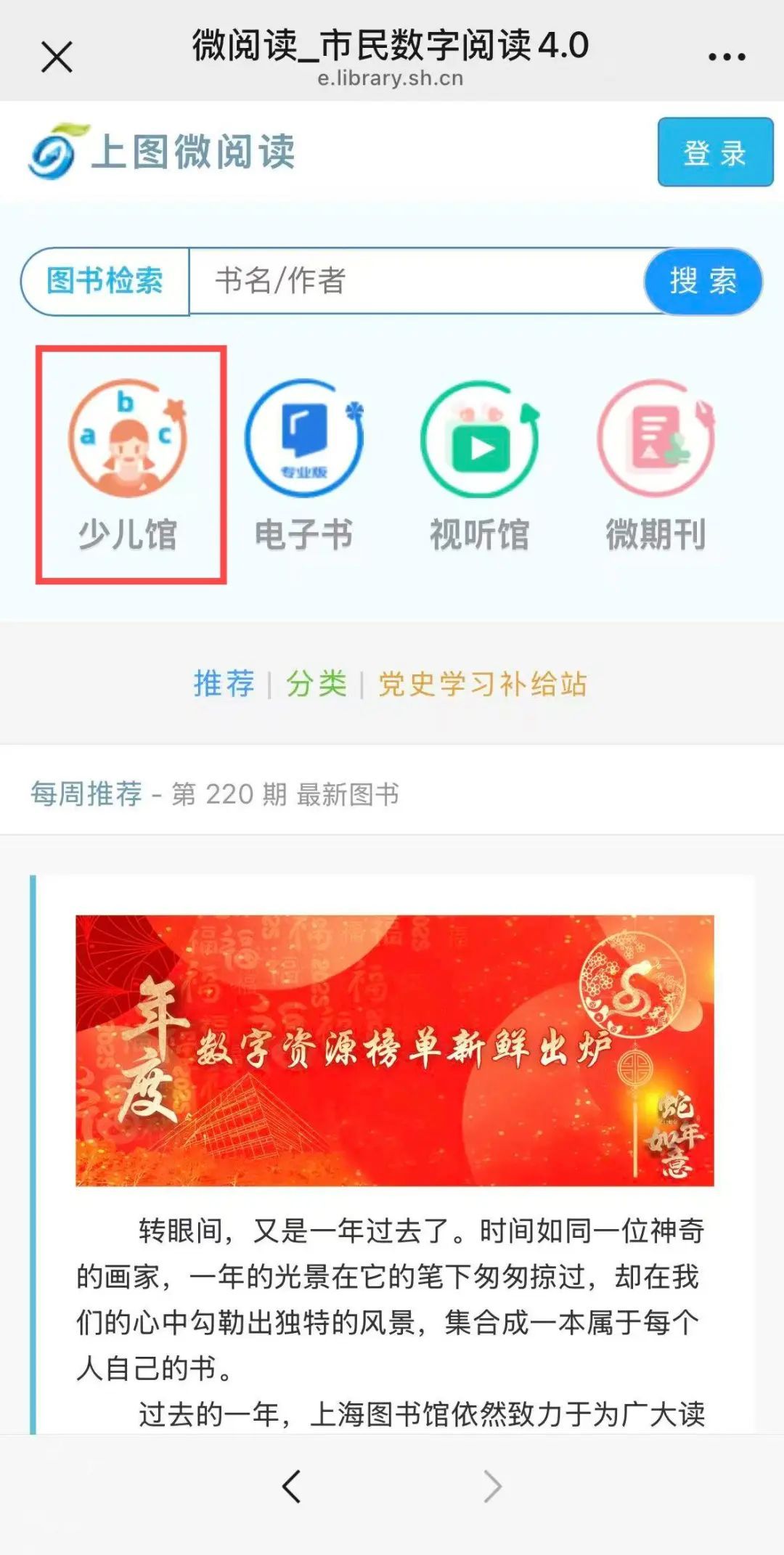Image resolution: width=784 pixels, height=1555 pixels.
Task: Go forward with the browser forward arrow
Action: 493,1486
